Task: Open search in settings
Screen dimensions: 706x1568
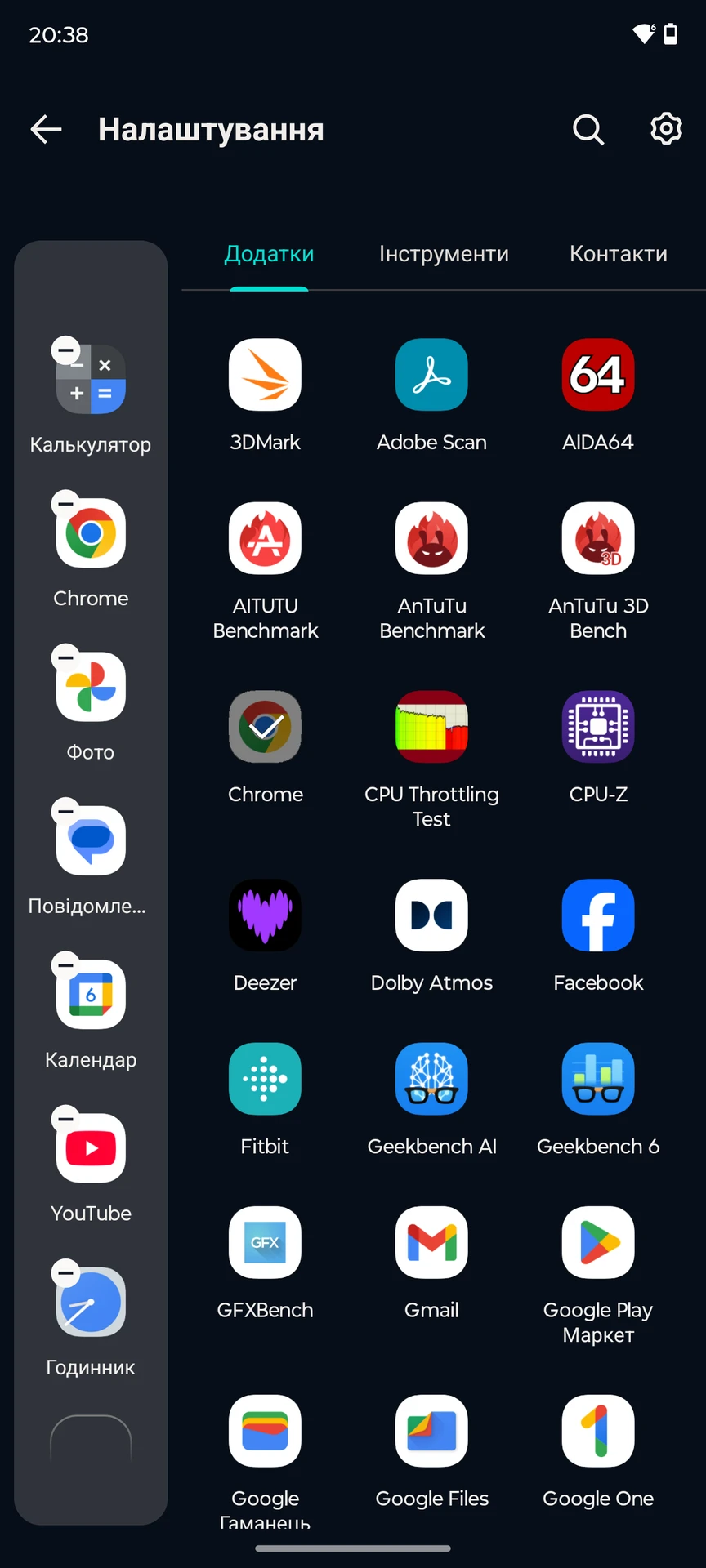Action: point(588,129)
